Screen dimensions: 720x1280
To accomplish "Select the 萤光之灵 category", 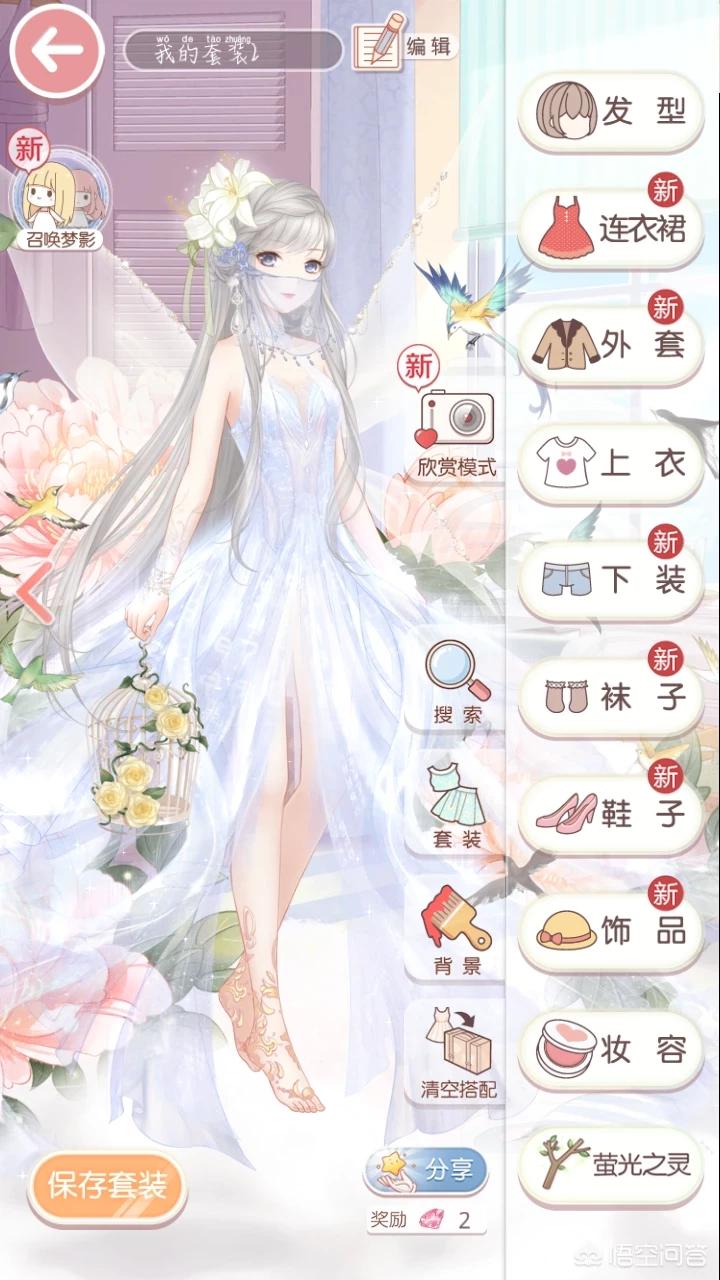I will (x=611, y=1165).
